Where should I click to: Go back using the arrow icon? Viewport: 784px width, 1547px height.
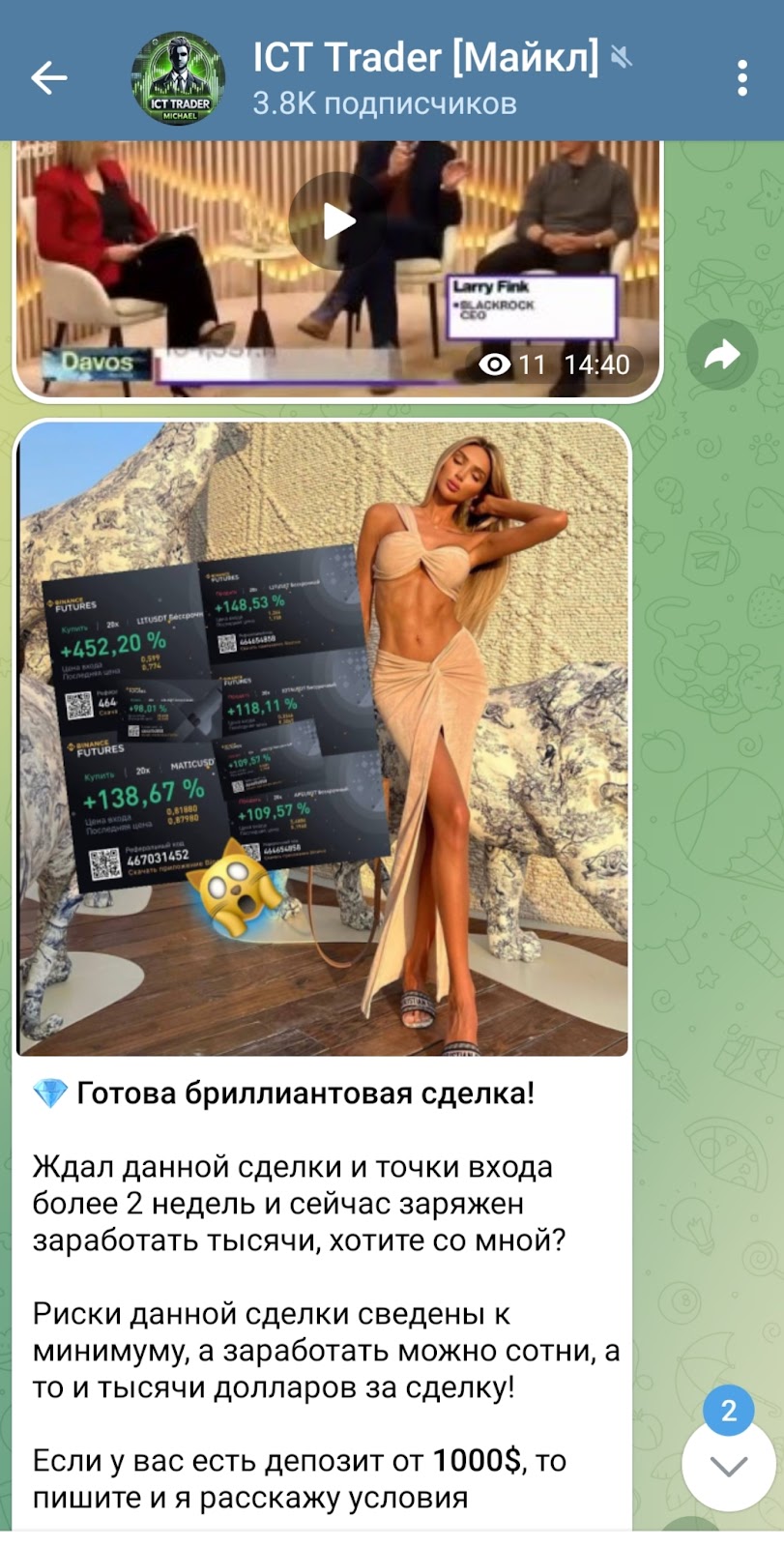[48, 77]
